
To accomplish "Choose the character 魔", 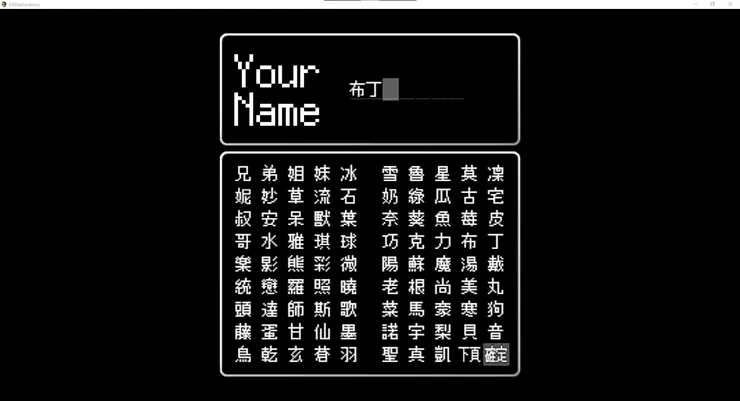I will 443,264.
